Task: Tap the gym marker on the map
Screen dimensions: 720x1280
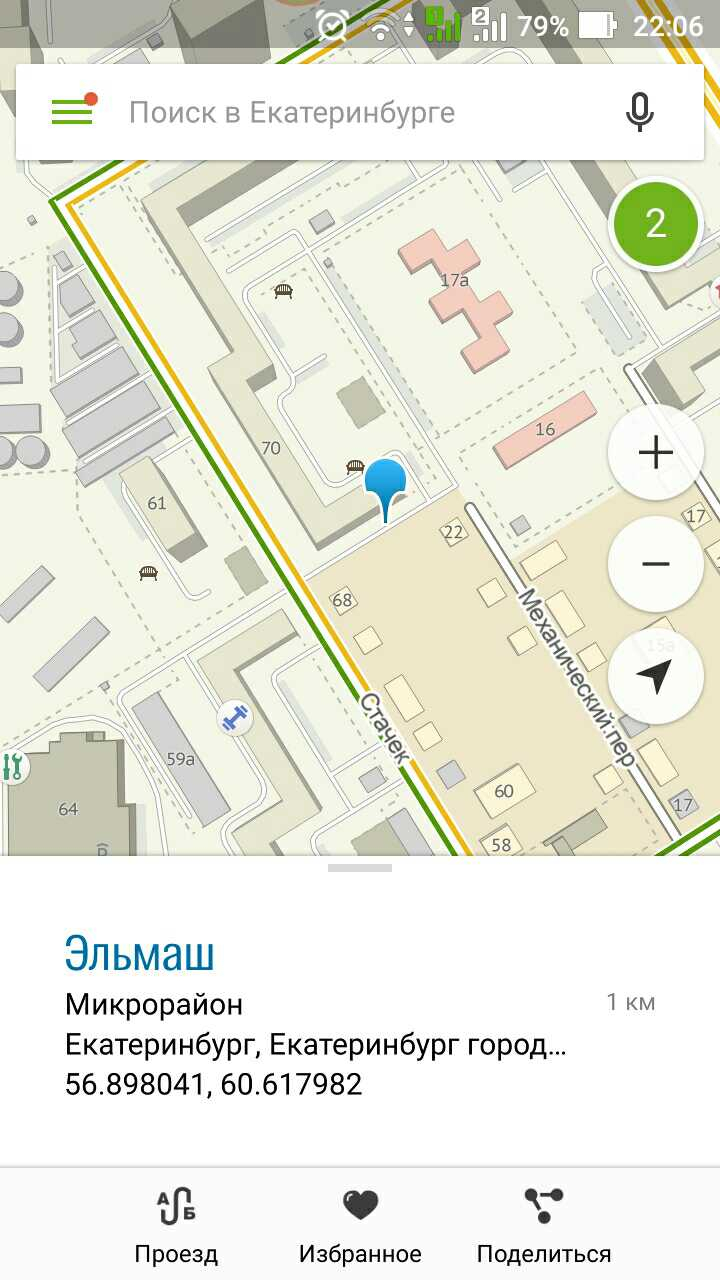Action: coord(234,717)
